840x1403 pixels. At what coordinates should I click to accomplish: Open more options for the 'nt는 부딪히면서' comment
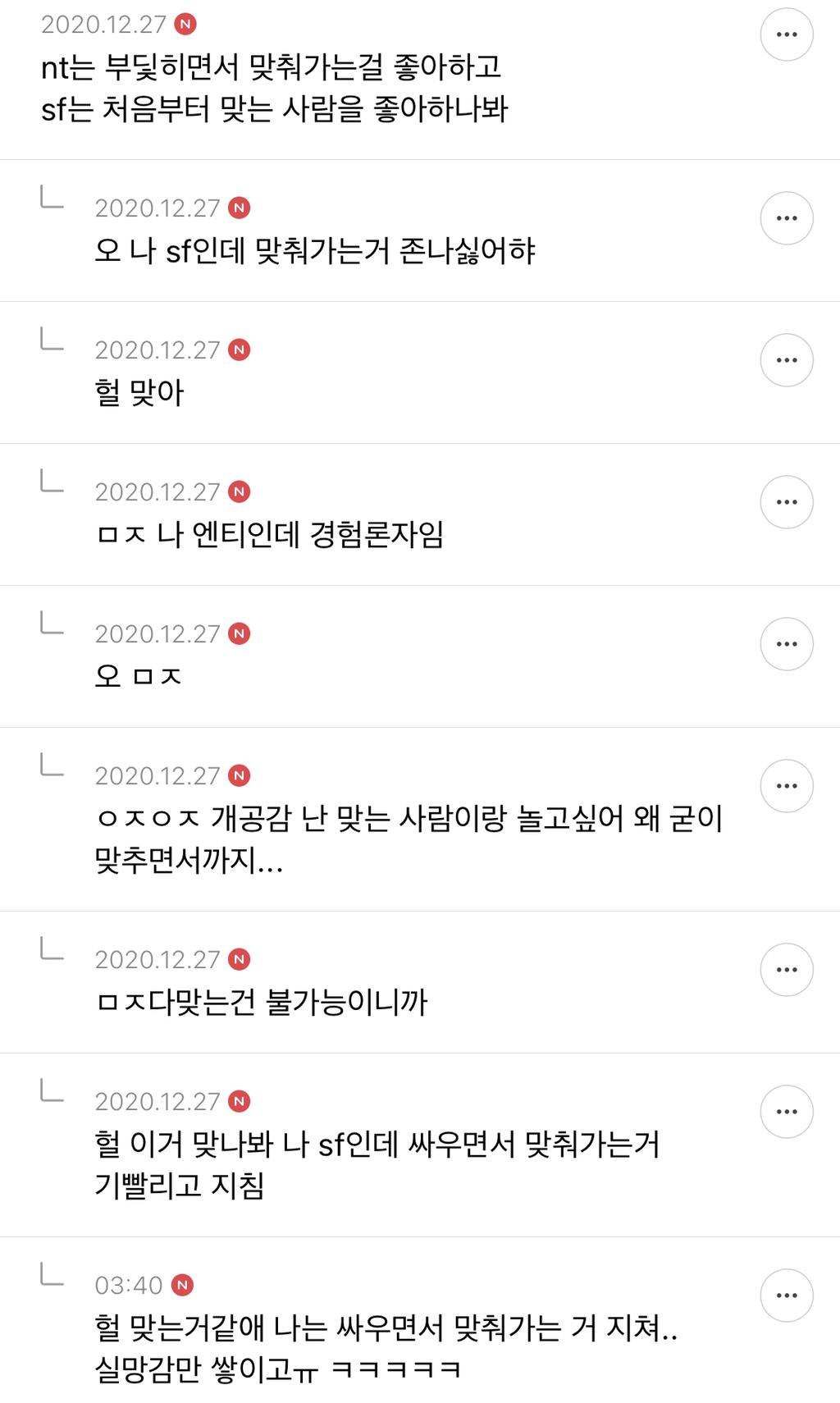point(787,34)
